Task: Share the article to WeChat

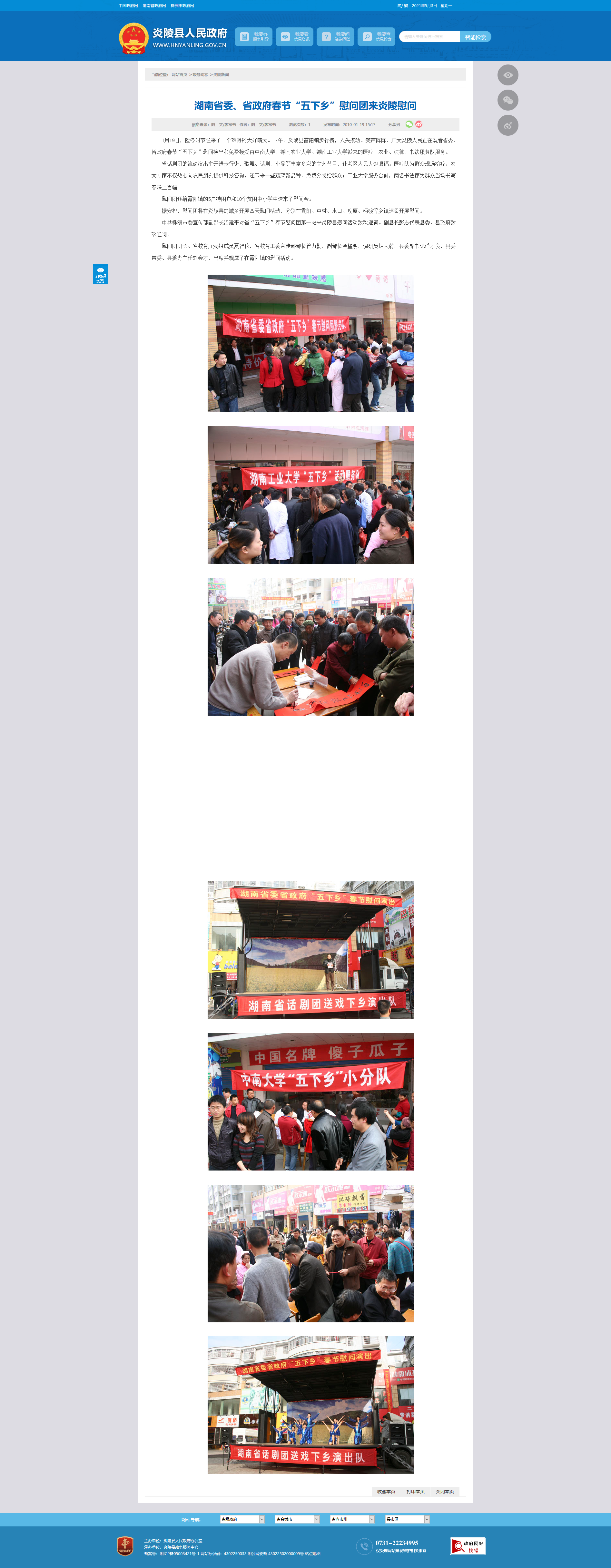Action: tap(409, 124)
